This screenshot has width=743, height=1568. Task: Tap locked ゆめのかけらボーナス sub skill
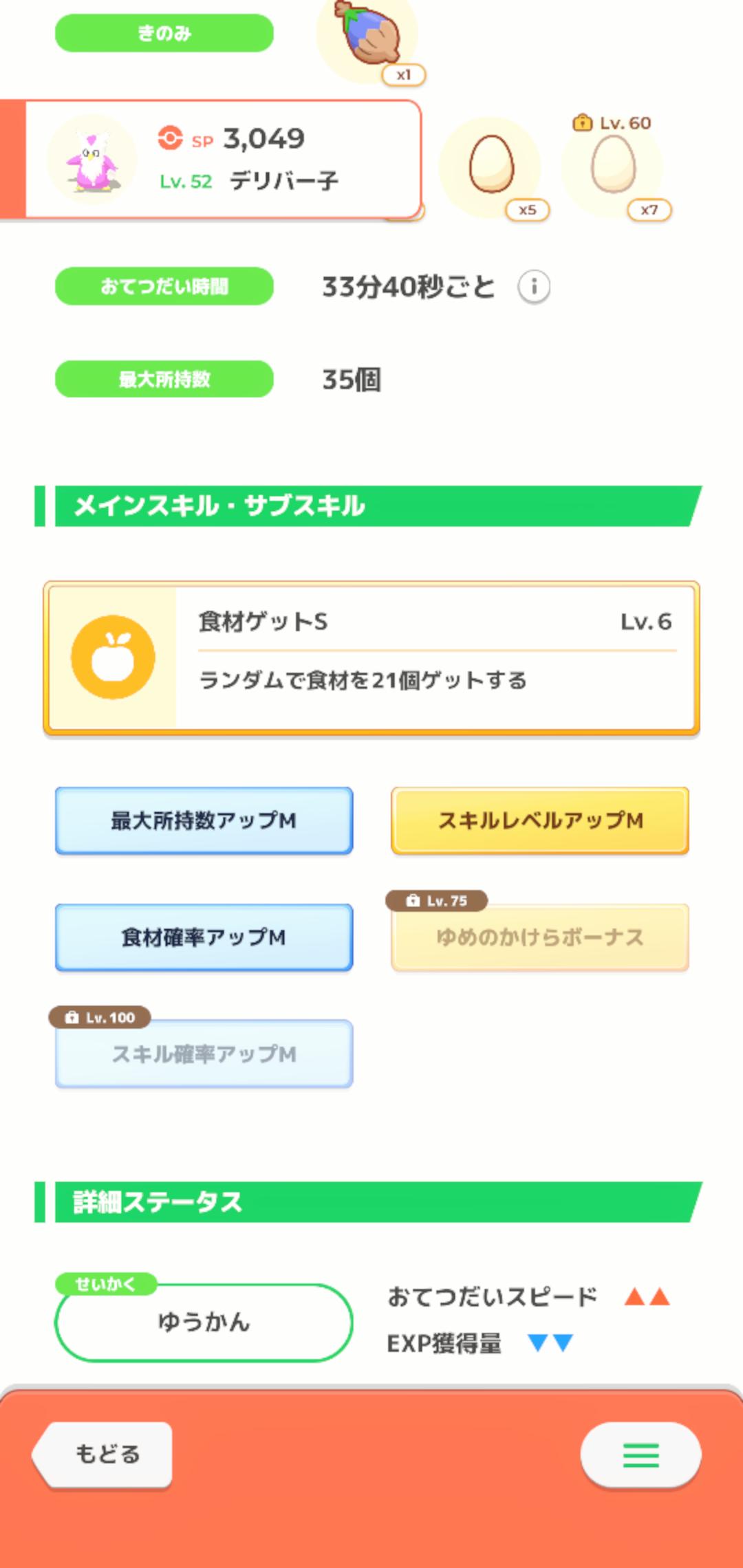[540, 937]
